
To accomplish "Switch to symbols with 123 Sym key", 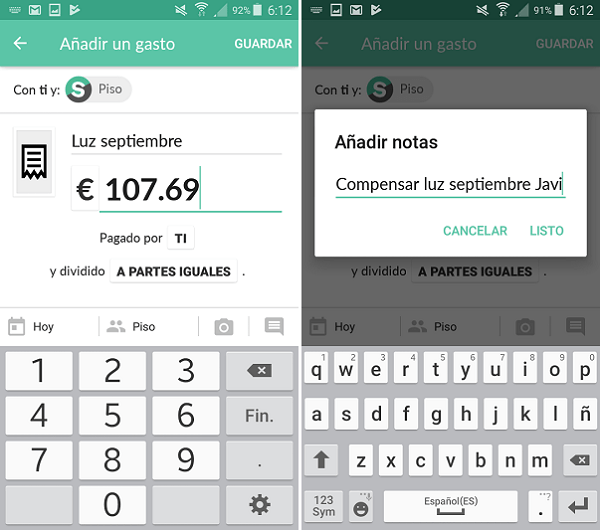I will coord(324,505).
